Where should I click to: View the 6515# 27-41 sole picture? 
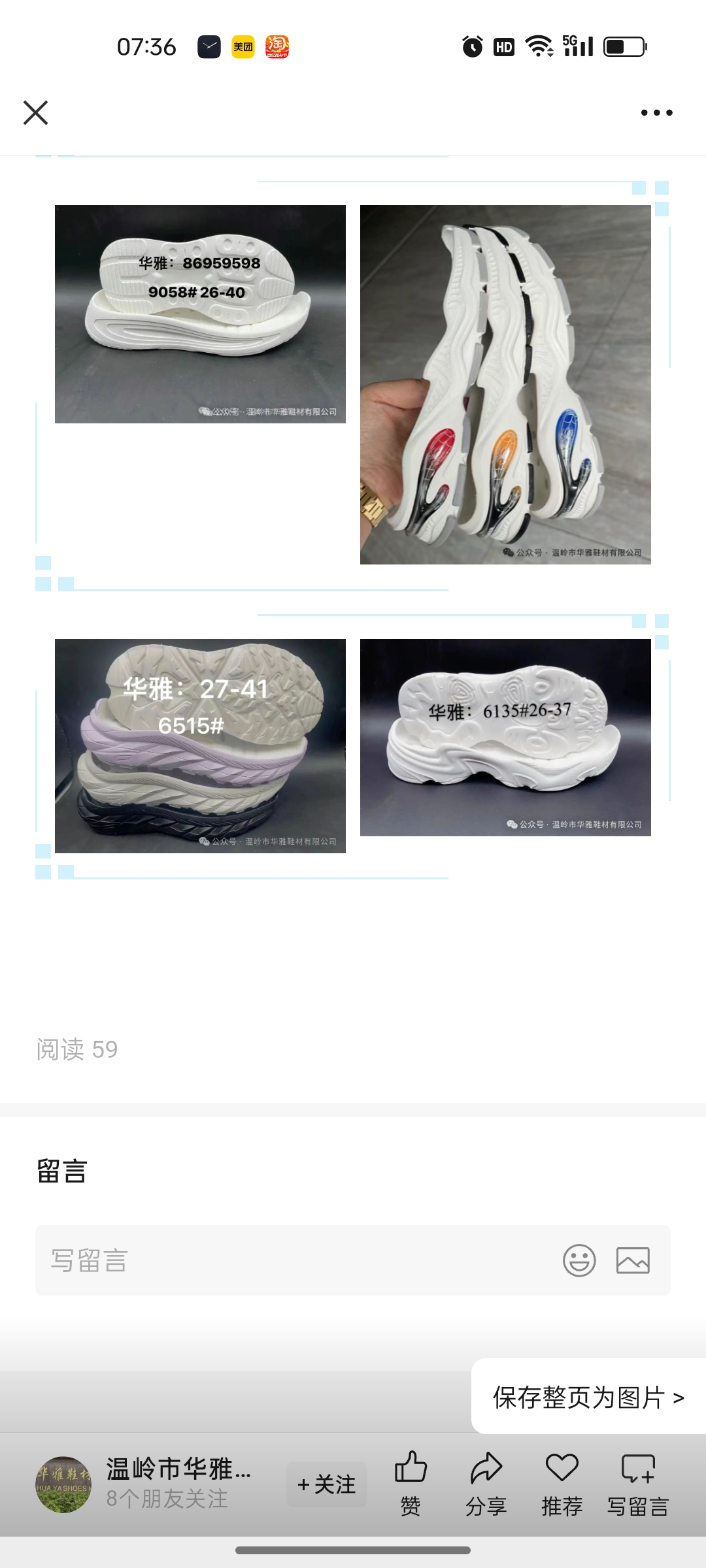point(200,745)
